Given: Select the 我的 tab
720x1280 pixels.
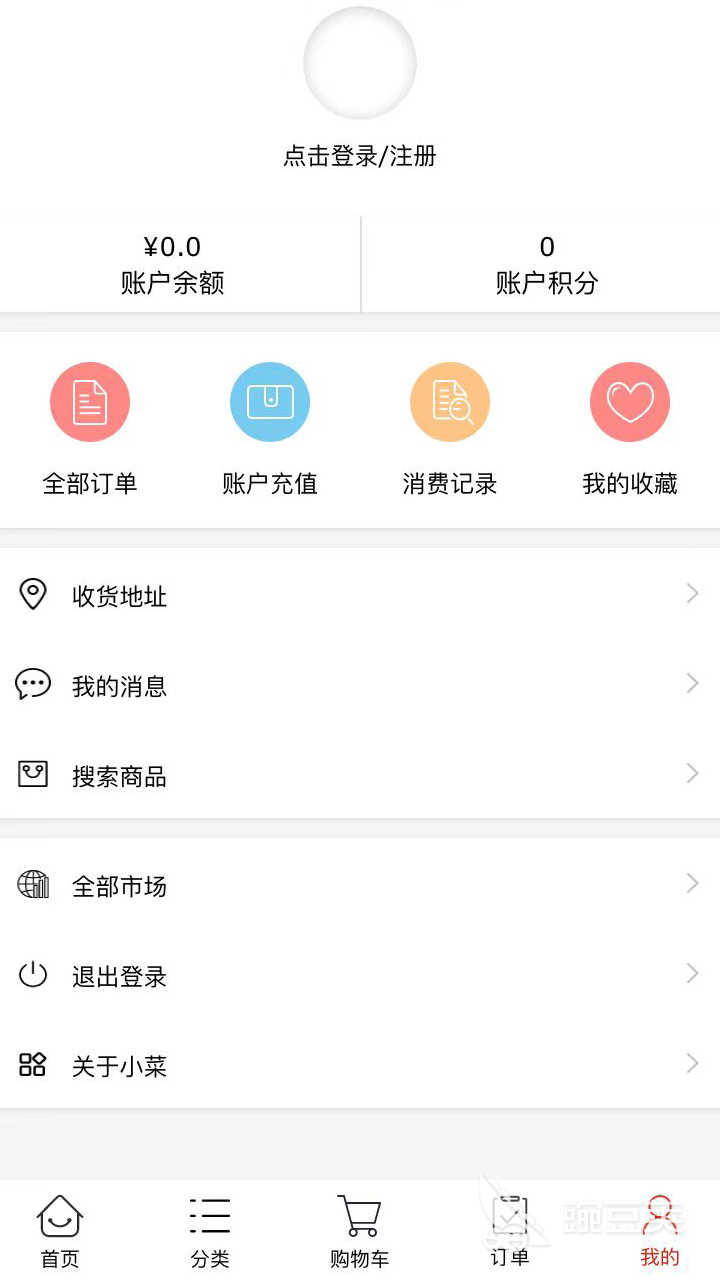Looking at the screenshot, I should click(660, 1231).
